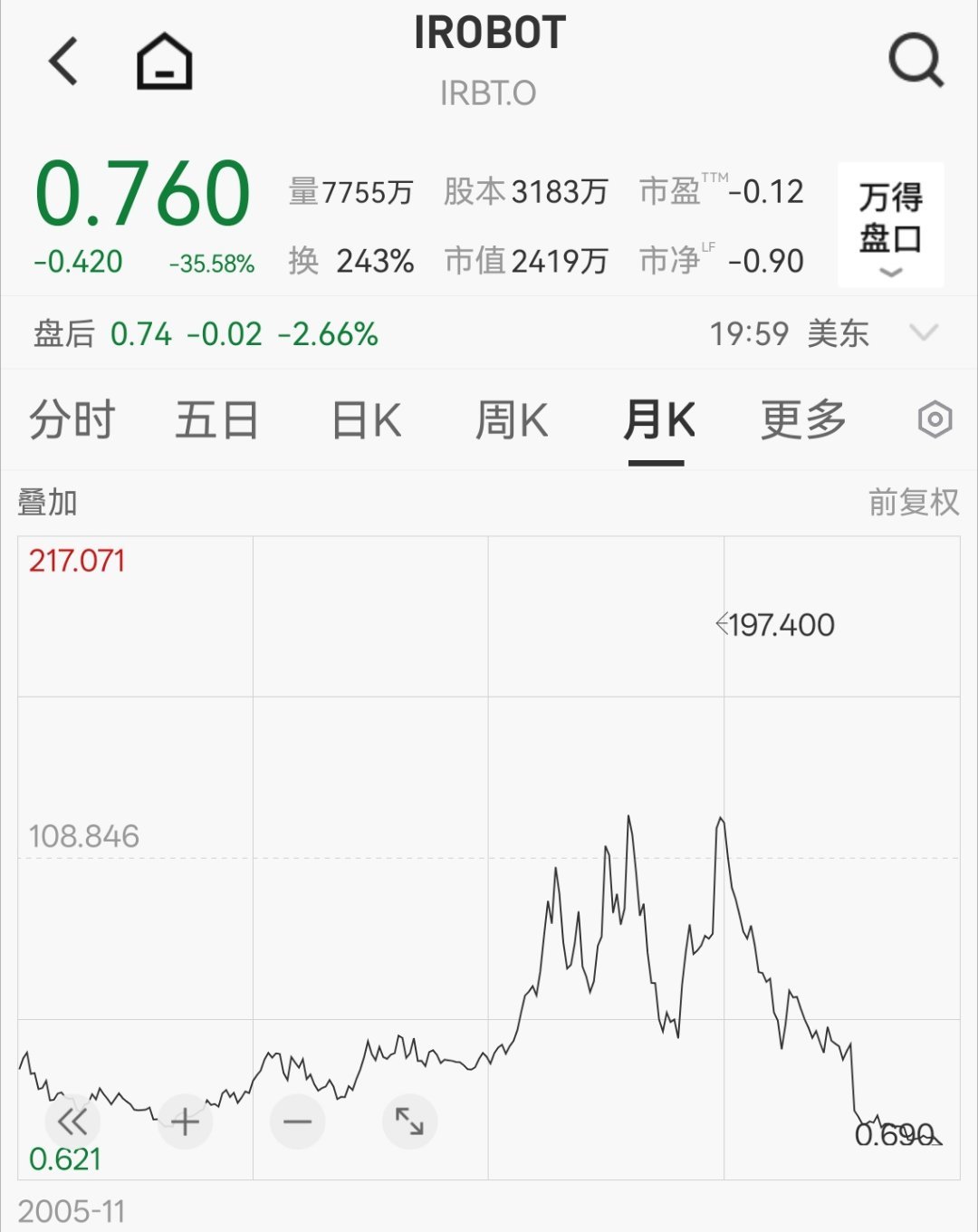Image resolution: width=978 pixels, height=1232 pixels.
Task: Zoom in on the chart with plus icon
Action: click(185, 1121)
